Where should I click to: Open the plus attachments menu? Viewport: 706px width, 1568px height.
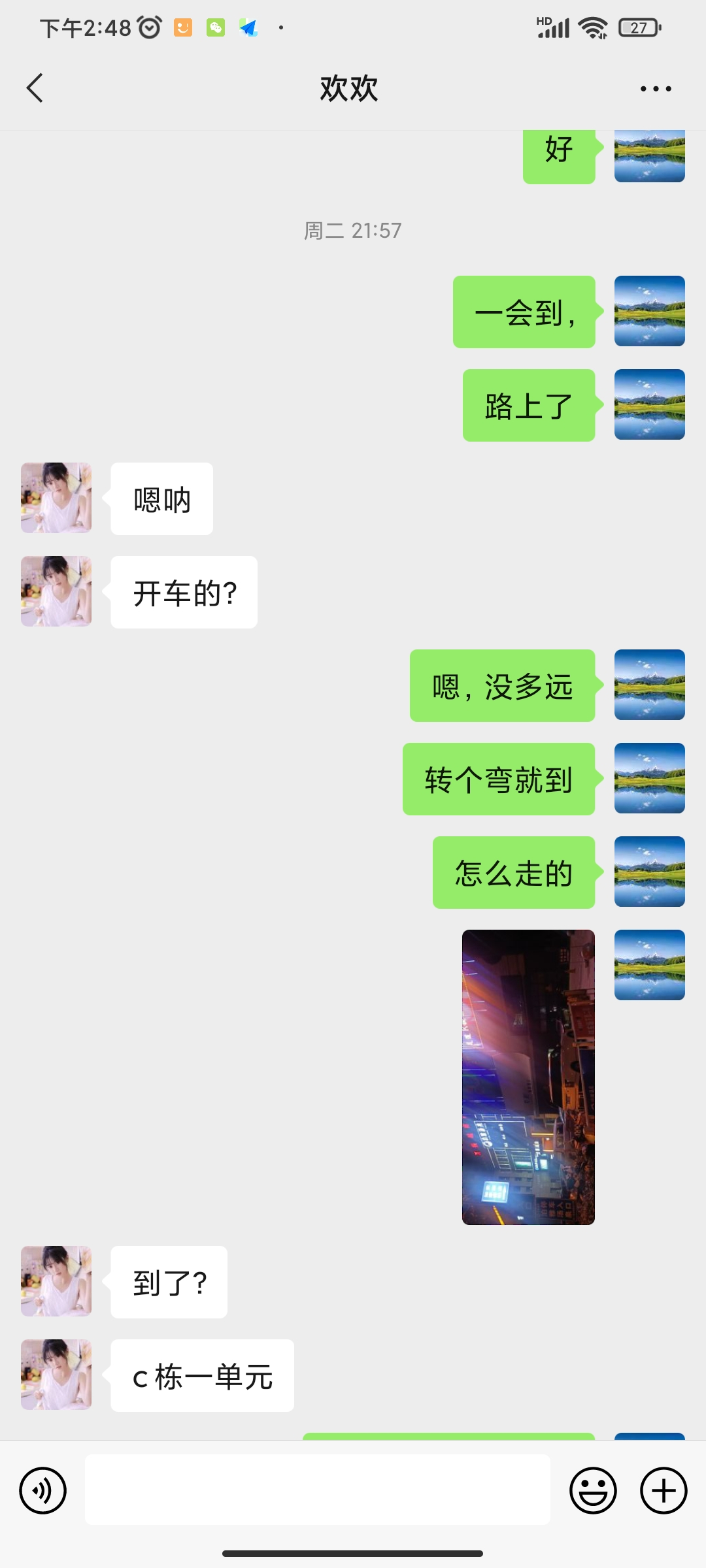pos(664,1490)
